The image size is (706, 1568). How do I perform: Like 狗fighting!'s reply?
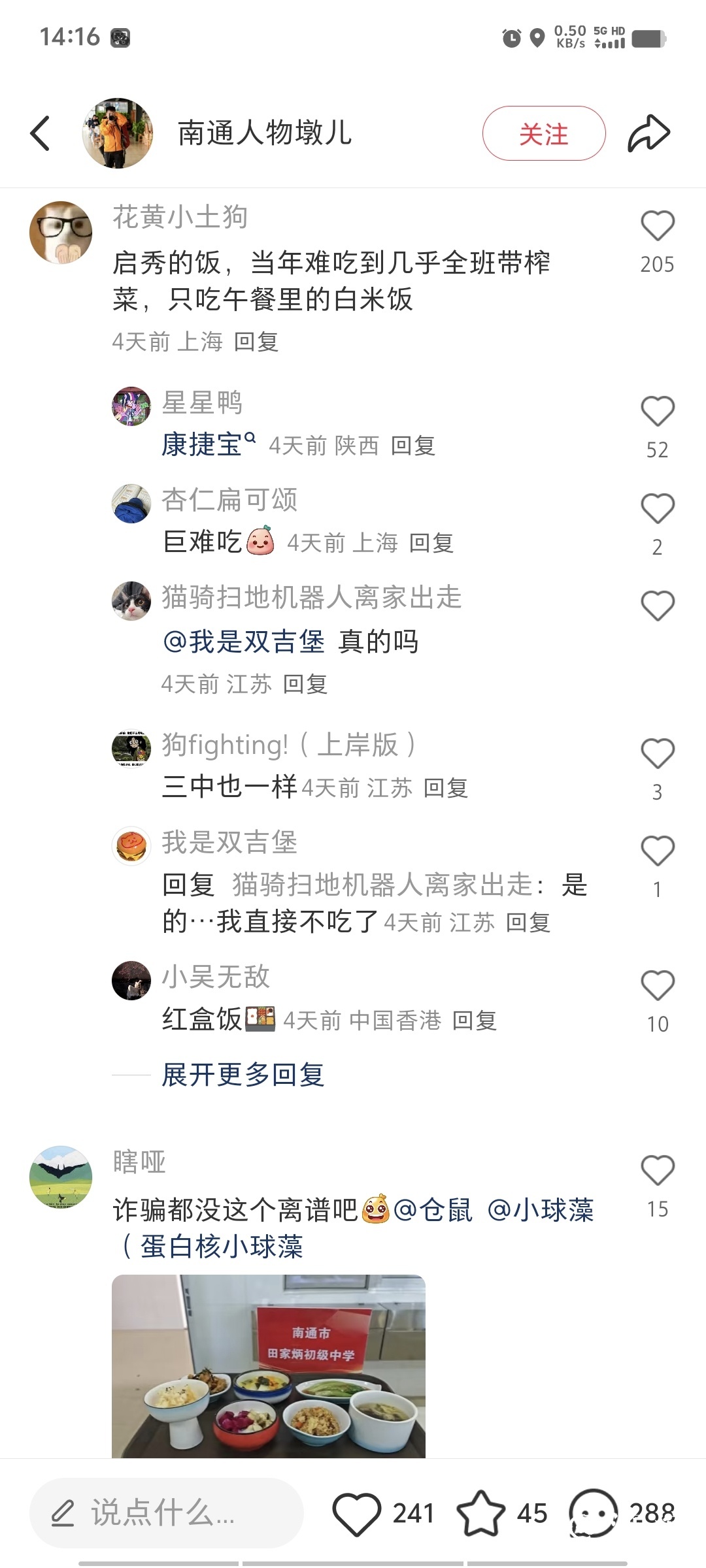657,754
